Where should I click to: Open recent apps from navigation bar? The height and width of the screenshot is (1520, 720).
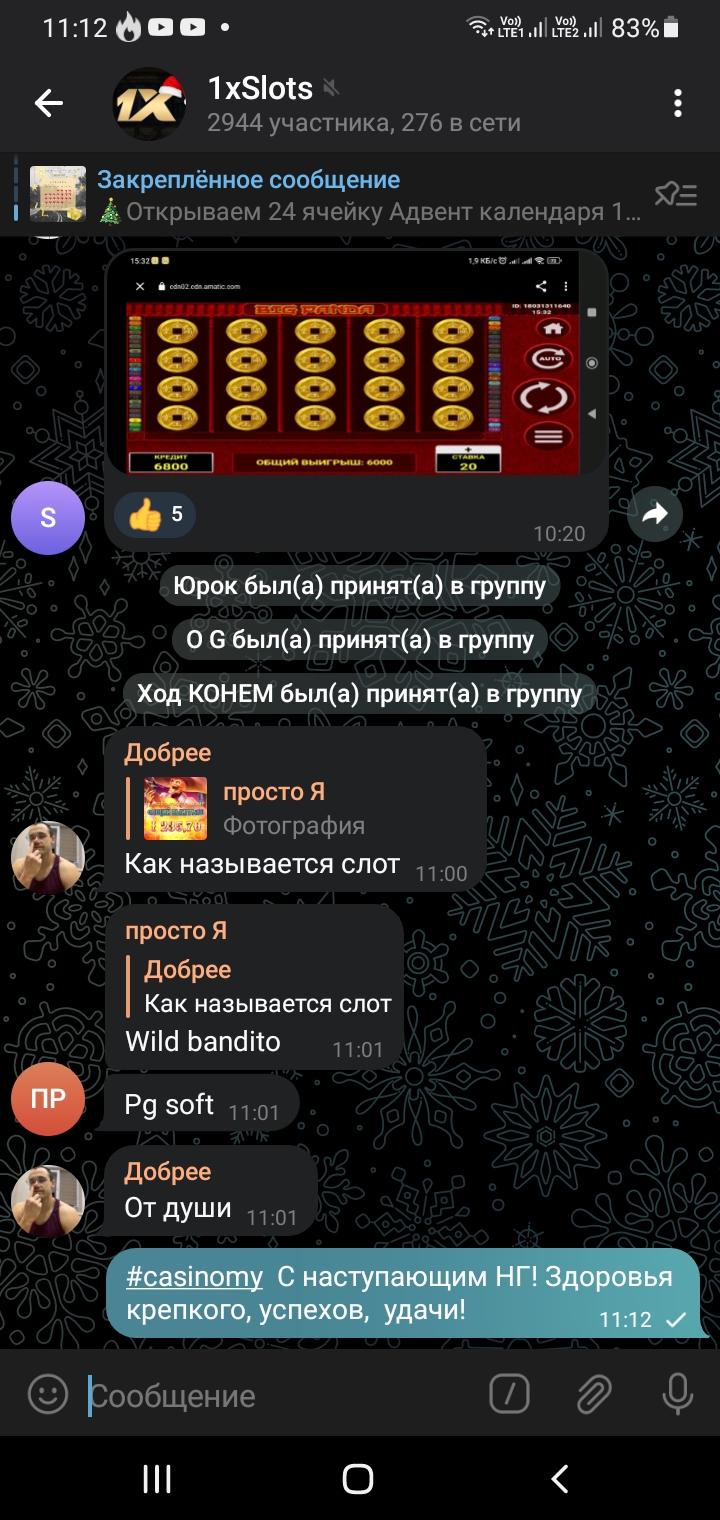point(157,1479)
